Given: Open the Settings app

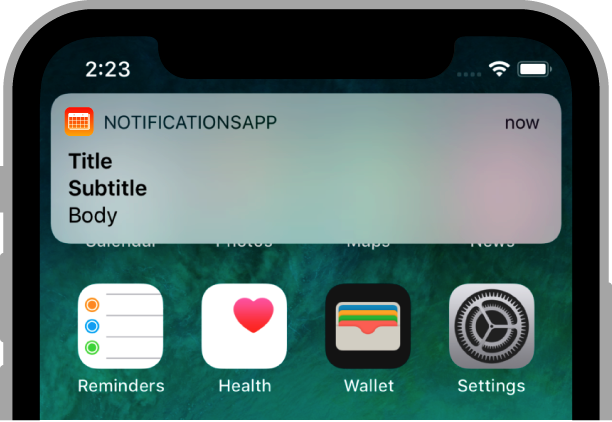Looking at the screenshot, I should (491, 326).
